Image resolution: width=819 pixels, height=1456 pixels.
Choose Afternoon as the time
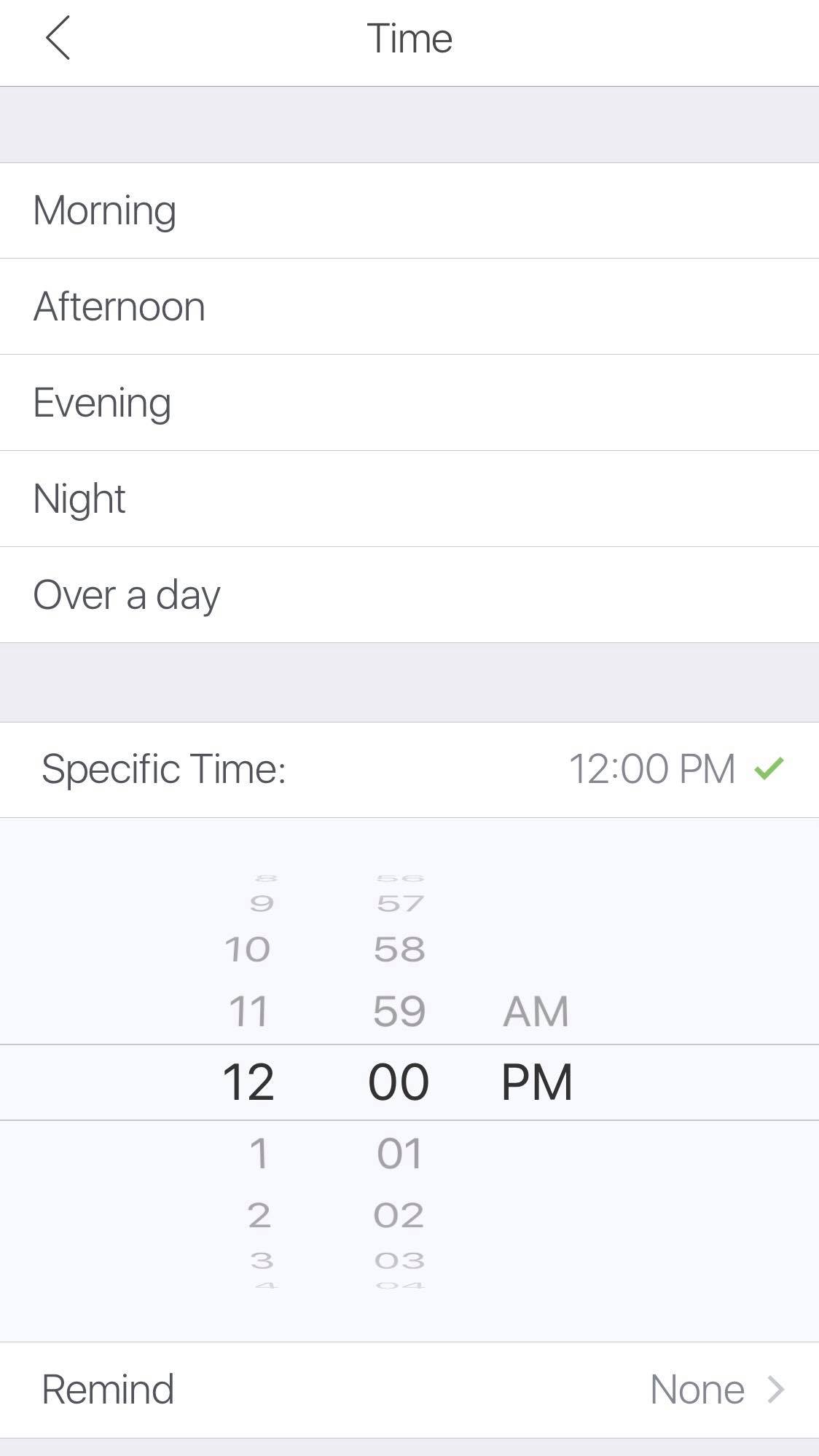tap(409, 307)
